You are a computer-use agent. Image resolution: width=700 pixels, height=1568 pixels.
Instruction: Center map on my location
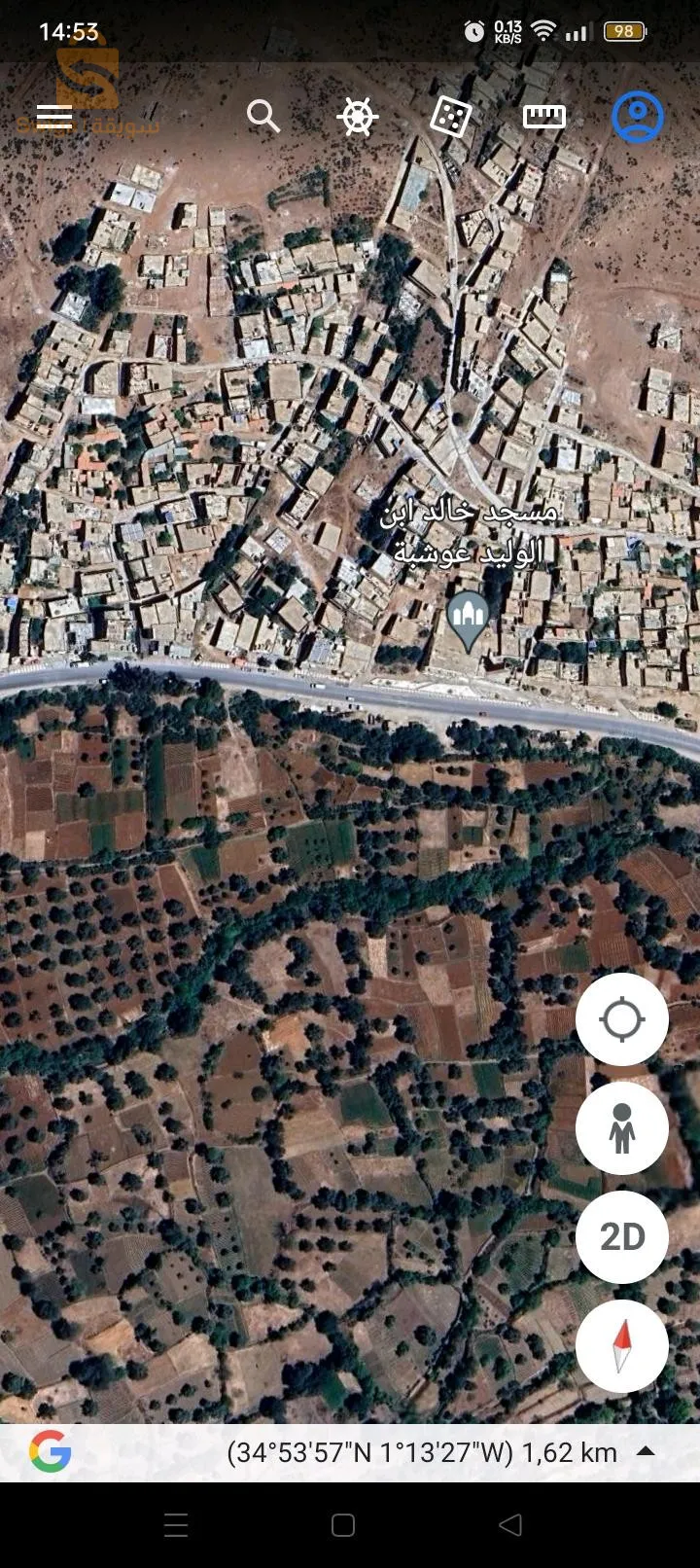622,1019
